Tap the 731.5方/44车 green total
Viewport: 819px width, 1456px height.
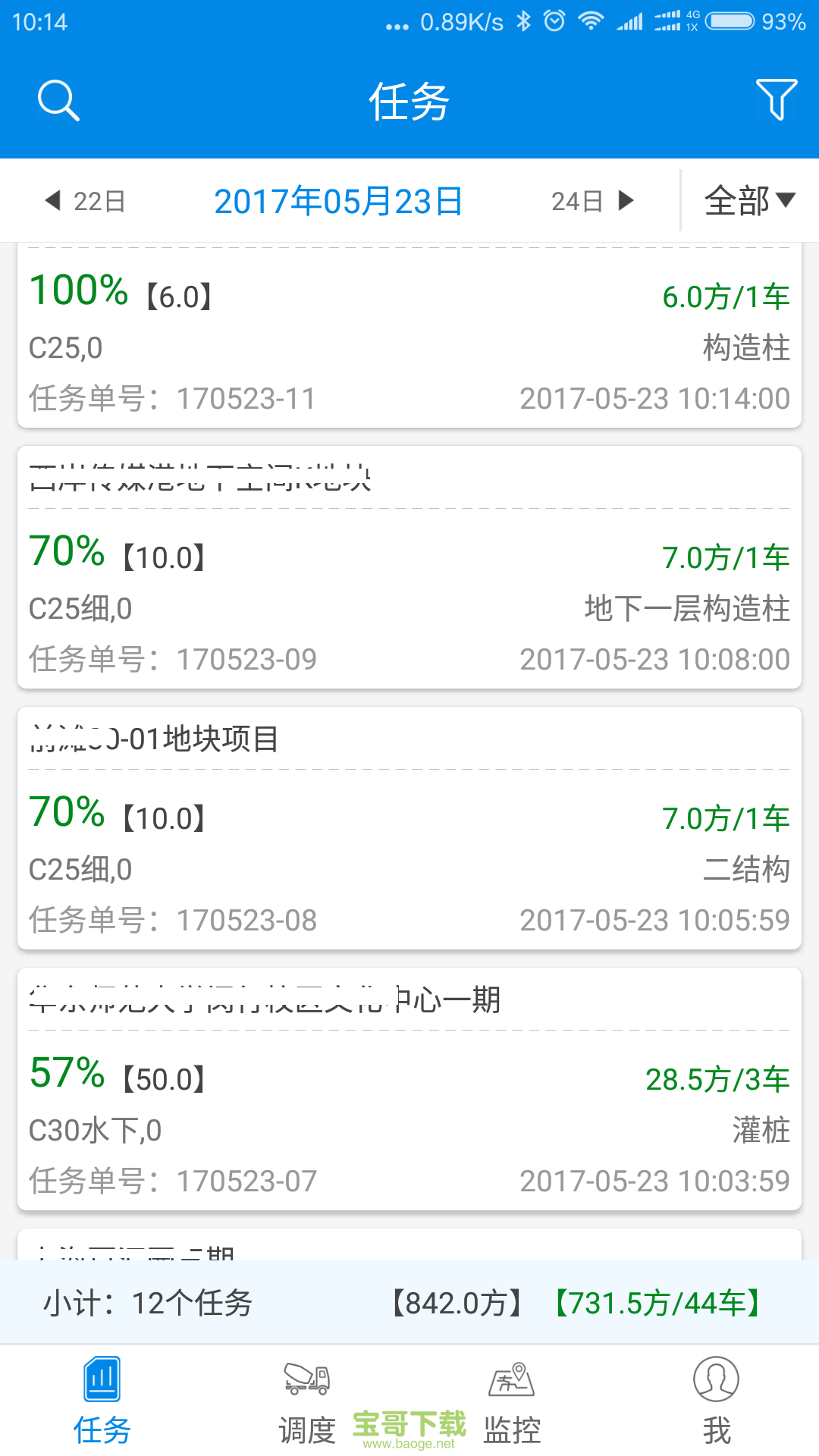point(657,1304)
